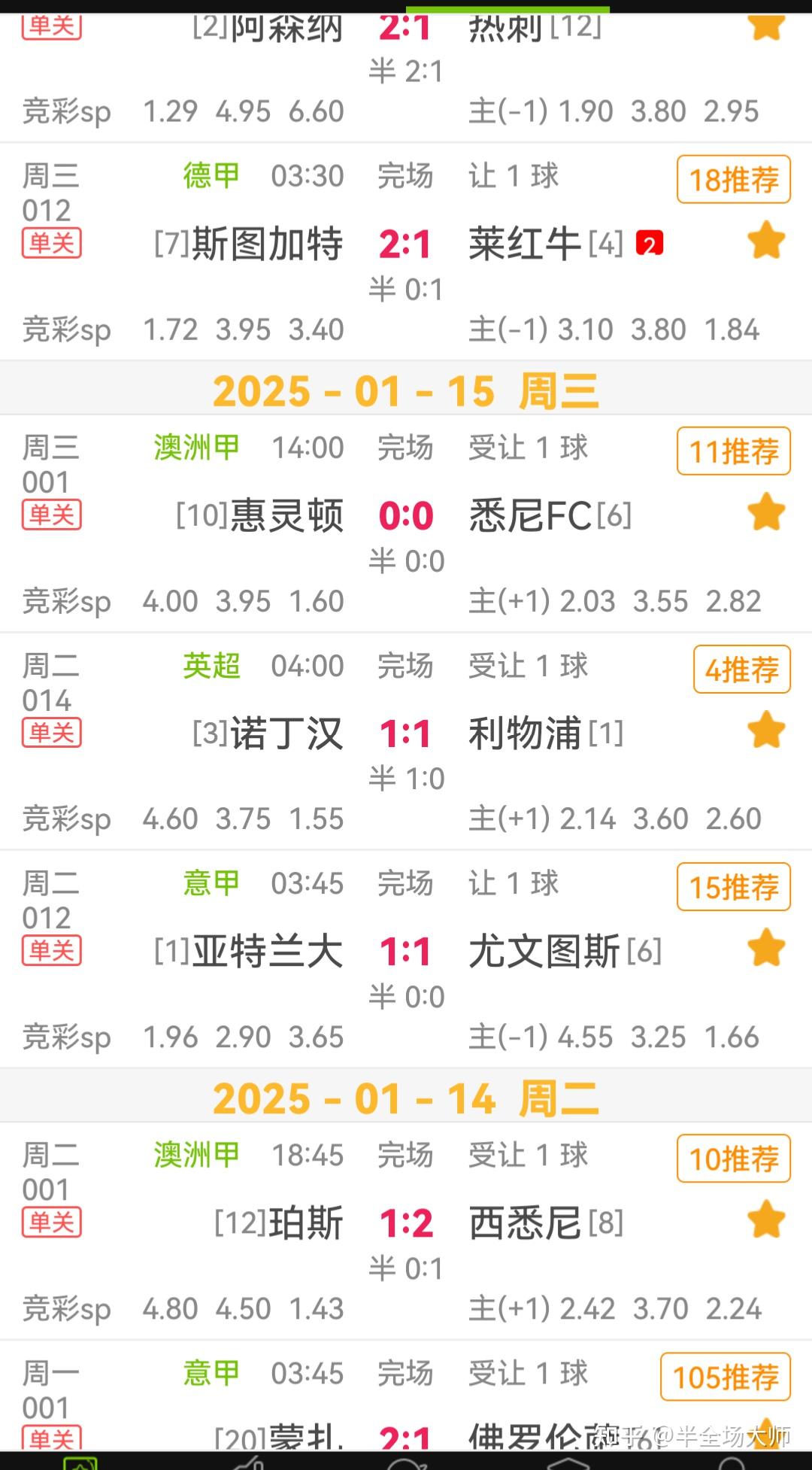Toggle favorite star for 斯图加特 match
The width and height of the screenshot is (812, 1470).
[x=764, y=241]
